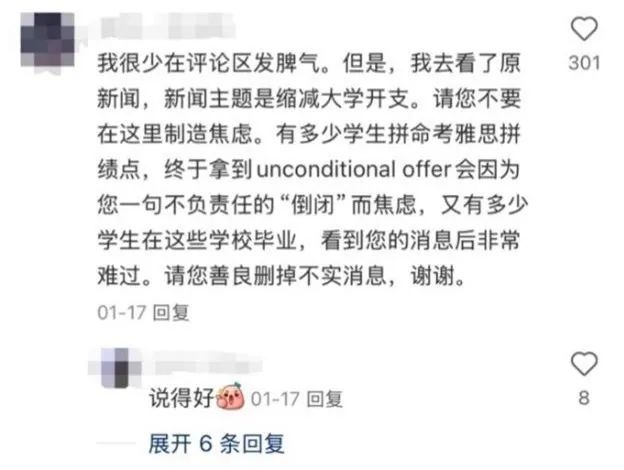The image size is (624, 470).
Task: Expand the 6 hidden replies
Action: pyautogui.click(x=216, y=440)
